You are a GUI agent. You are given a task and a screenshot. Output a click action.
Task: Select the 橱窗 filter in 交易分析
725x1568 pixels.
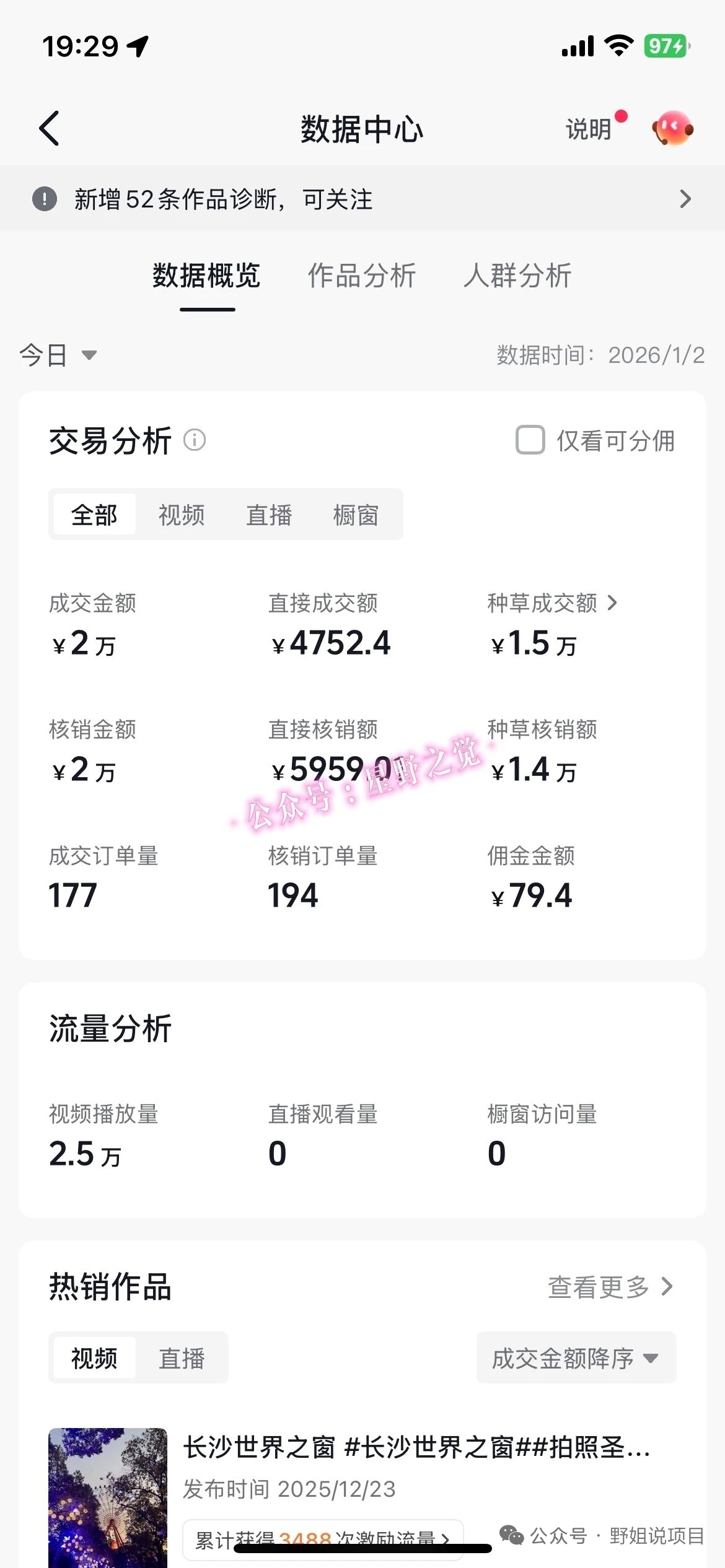355,514
